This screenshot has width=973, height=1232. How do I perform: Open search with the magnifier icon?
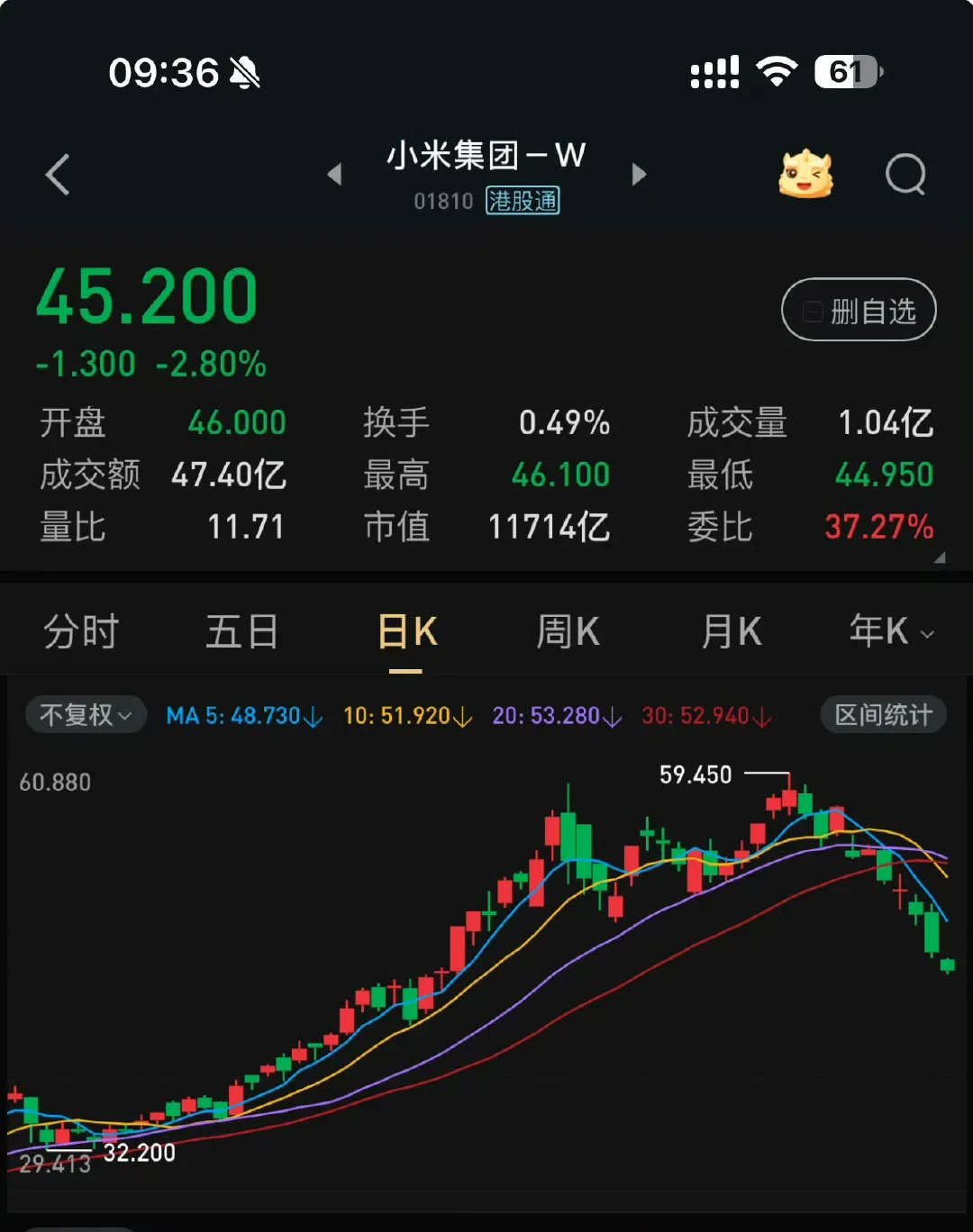tap(905, 175)
